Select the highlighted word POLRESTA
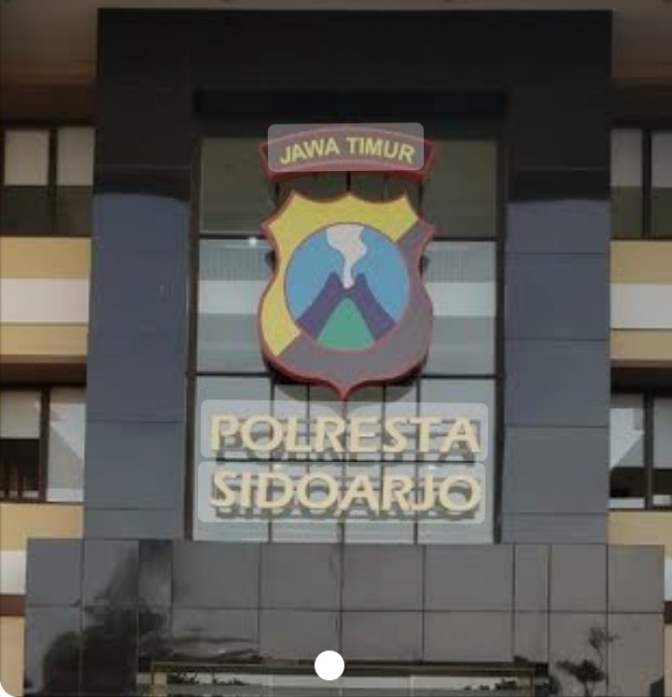The height and width of the screenshot is (697, 672). click(x=345, y=433)
